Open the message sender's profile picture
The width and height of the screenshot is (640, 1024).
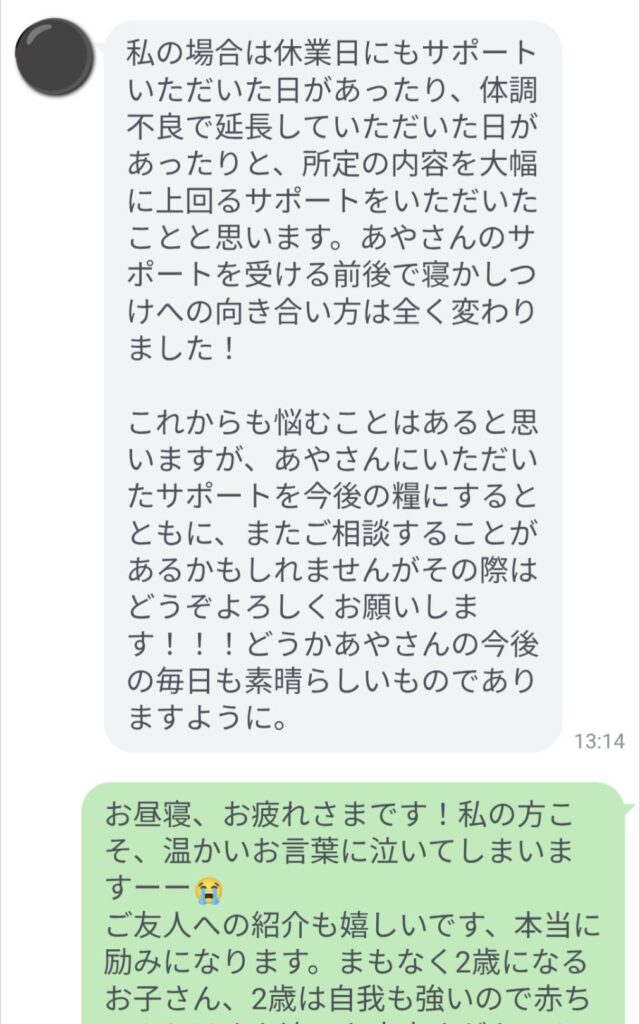coord(56,58)
